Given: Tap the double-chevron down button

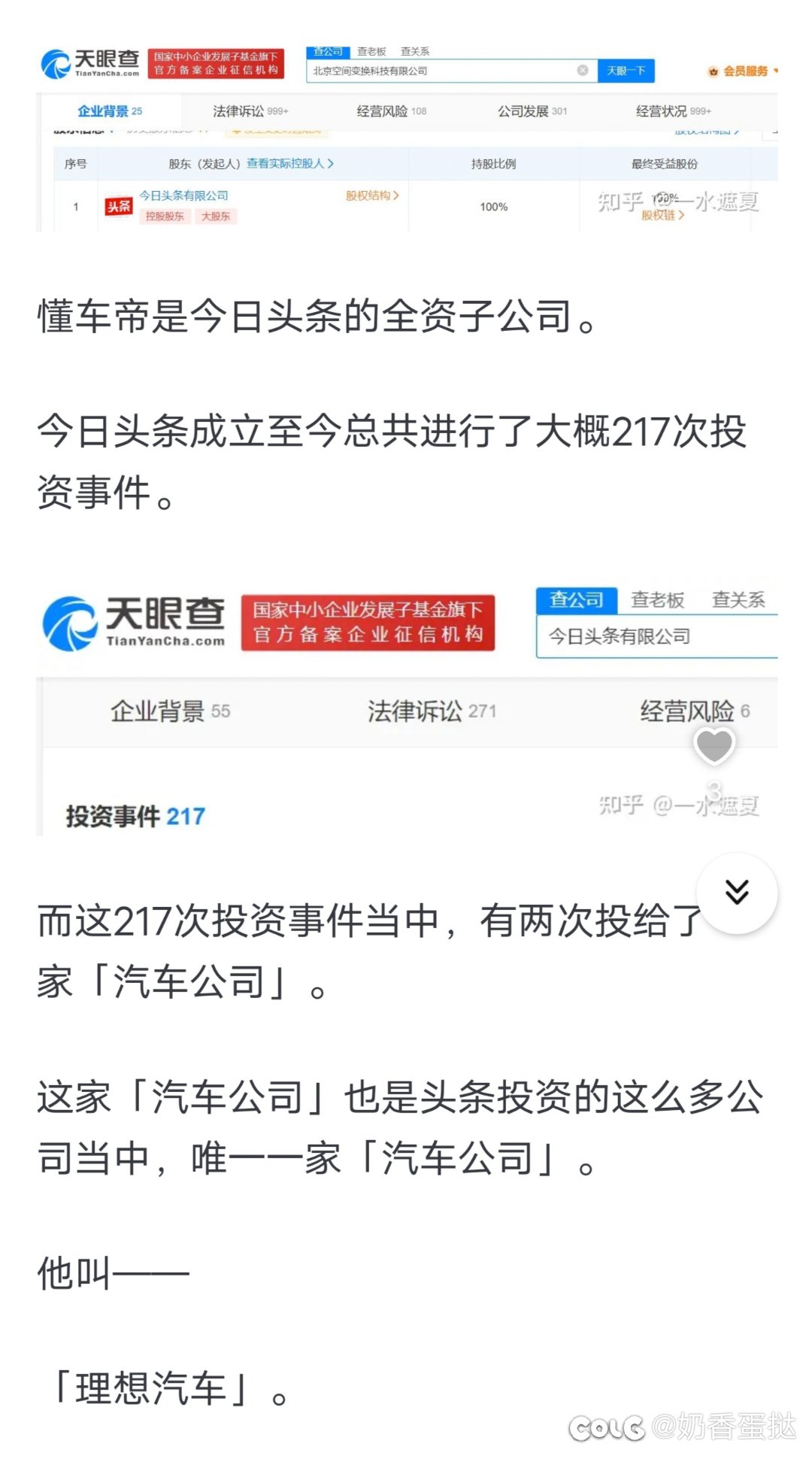Looking at the screenshot, I should click(x=737, y=893).
